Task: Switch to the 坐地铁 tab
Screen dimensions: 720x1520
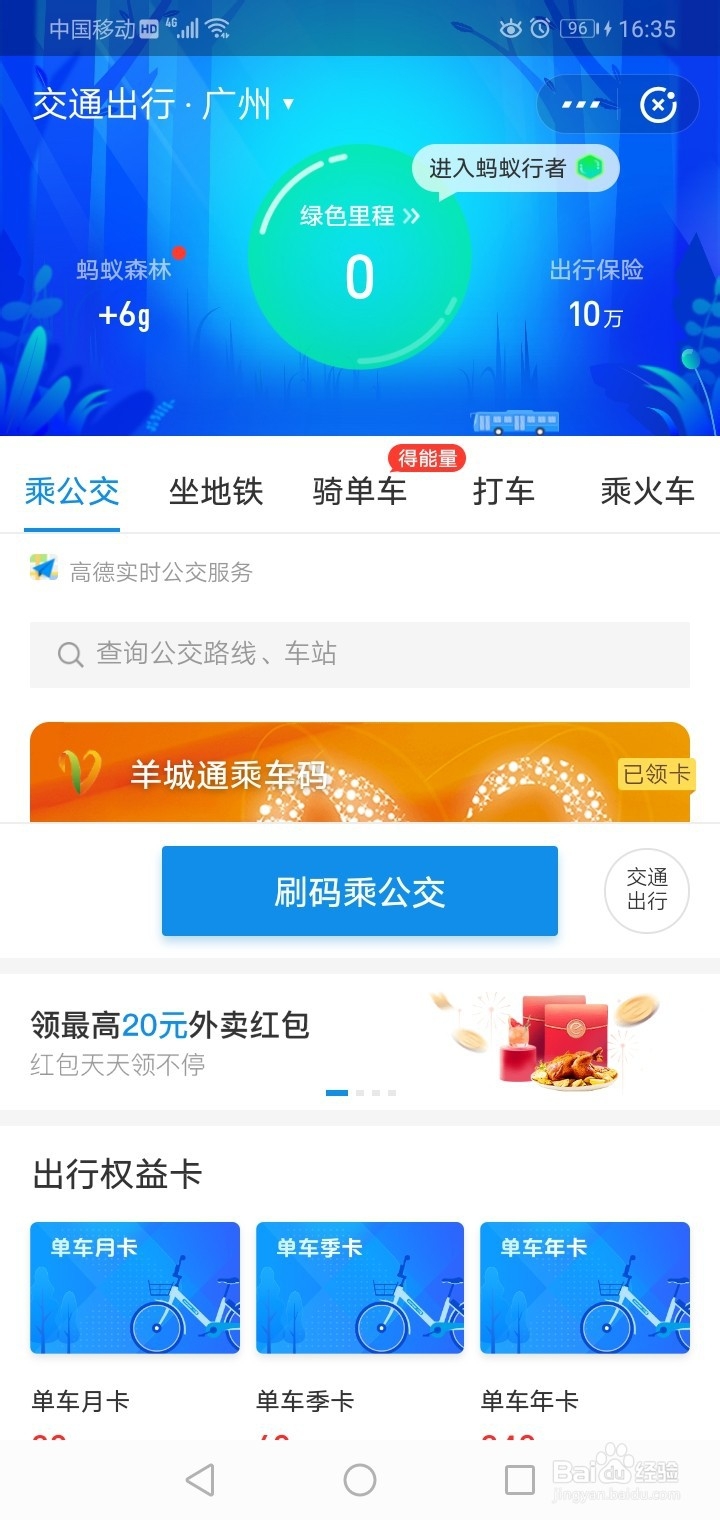Action: [215, 491]
